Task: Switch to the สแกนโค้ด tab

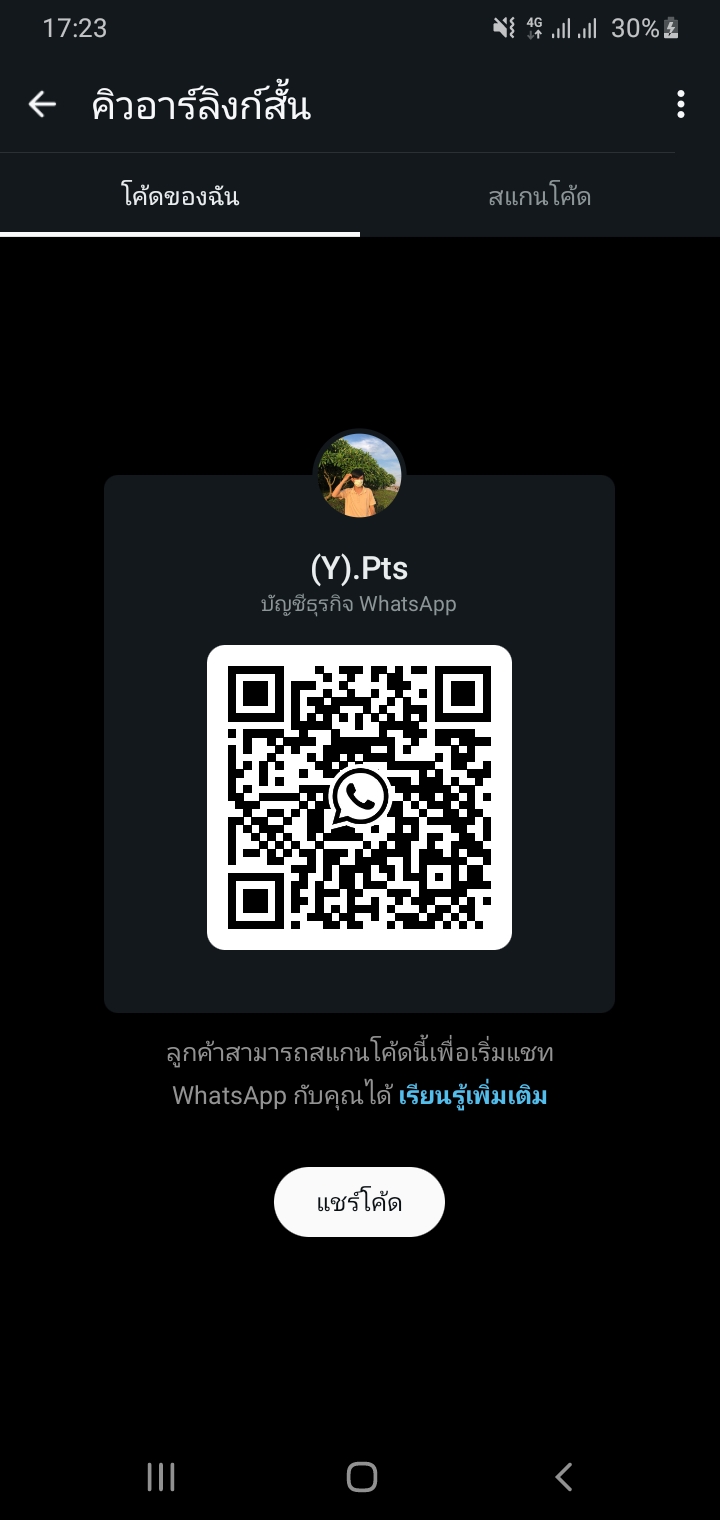Action: (539, 196)
